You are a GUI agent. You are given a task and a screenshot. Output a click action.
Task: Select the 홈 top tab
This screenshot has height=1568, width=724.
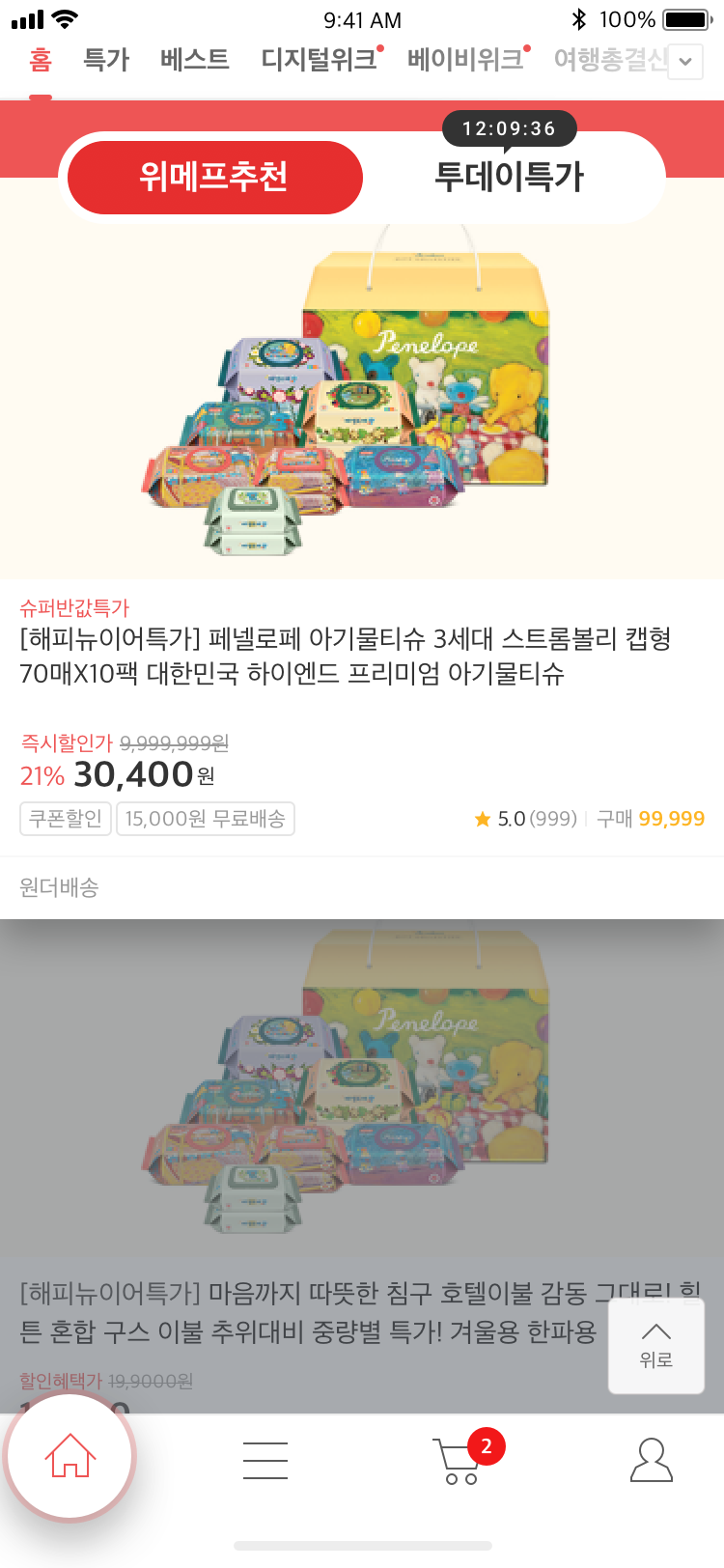point(41,60)
